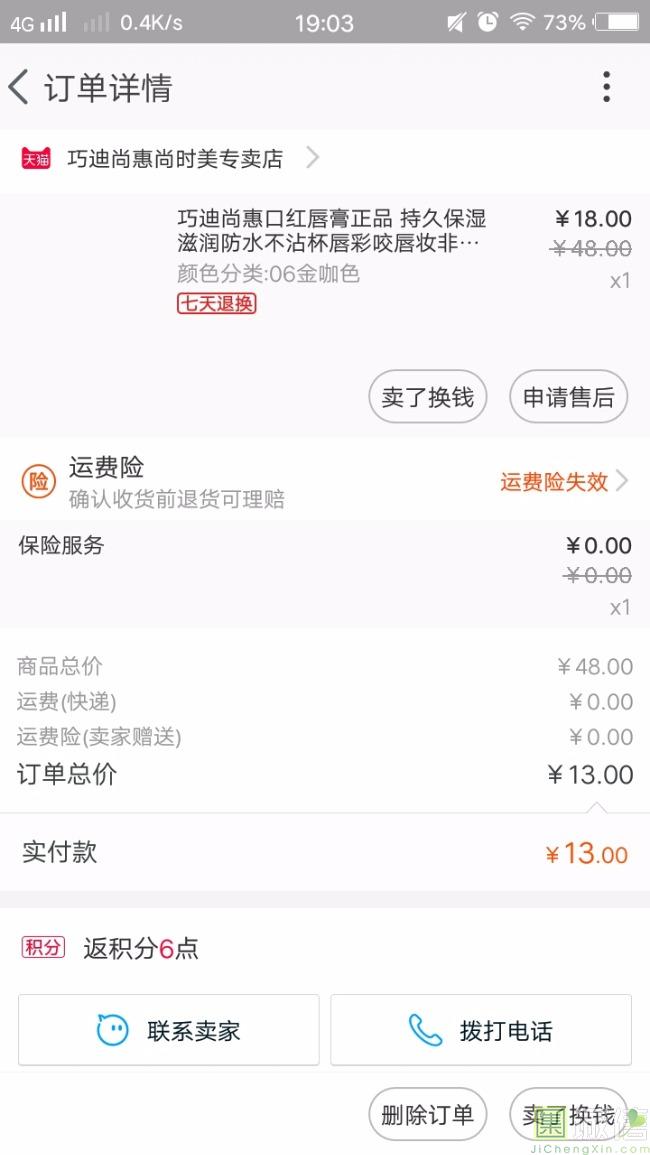The image size is (650, 1155).
Task: Go back from order details
Action: [19, 88]
